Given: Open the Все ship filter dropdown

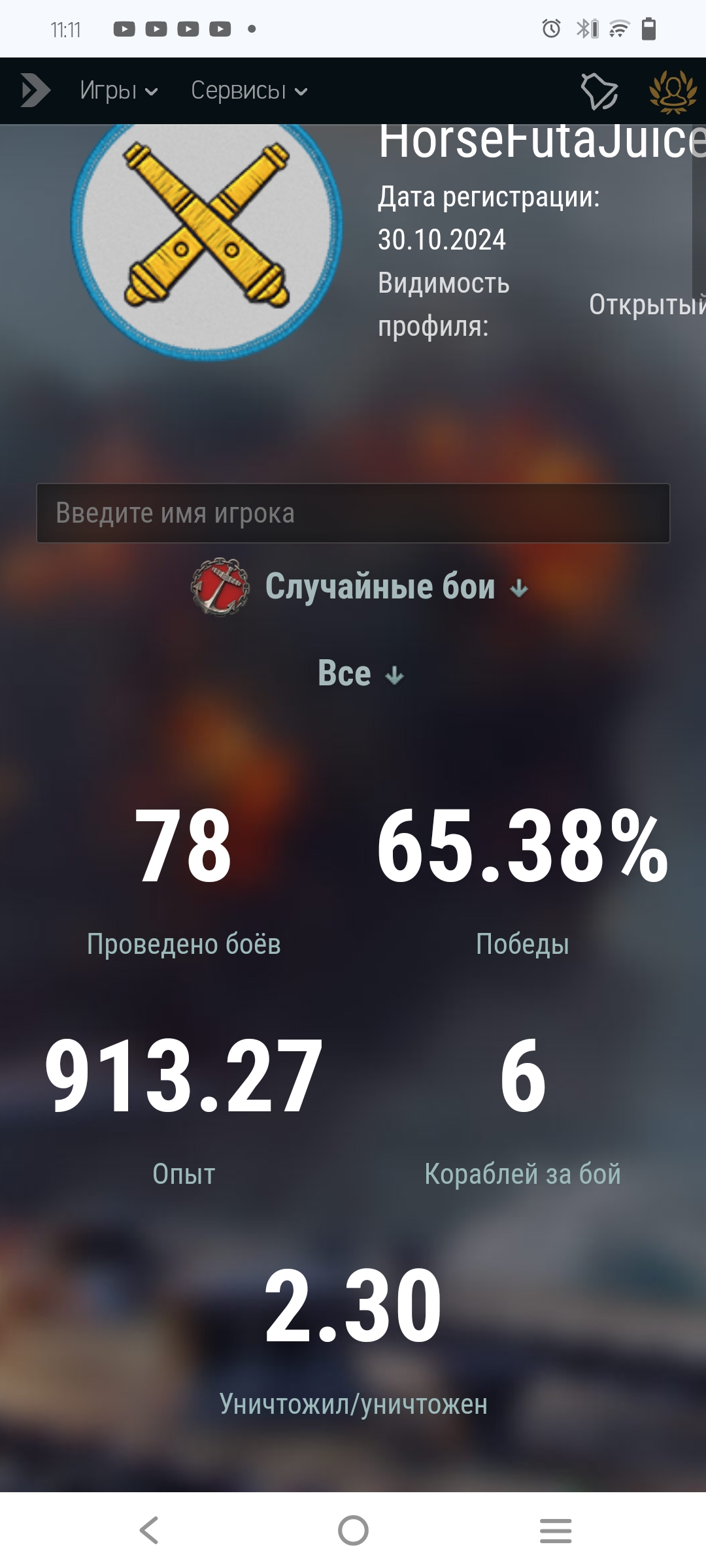Looking at the screenshot, I should pyautogui.click(x=361, y=673).
